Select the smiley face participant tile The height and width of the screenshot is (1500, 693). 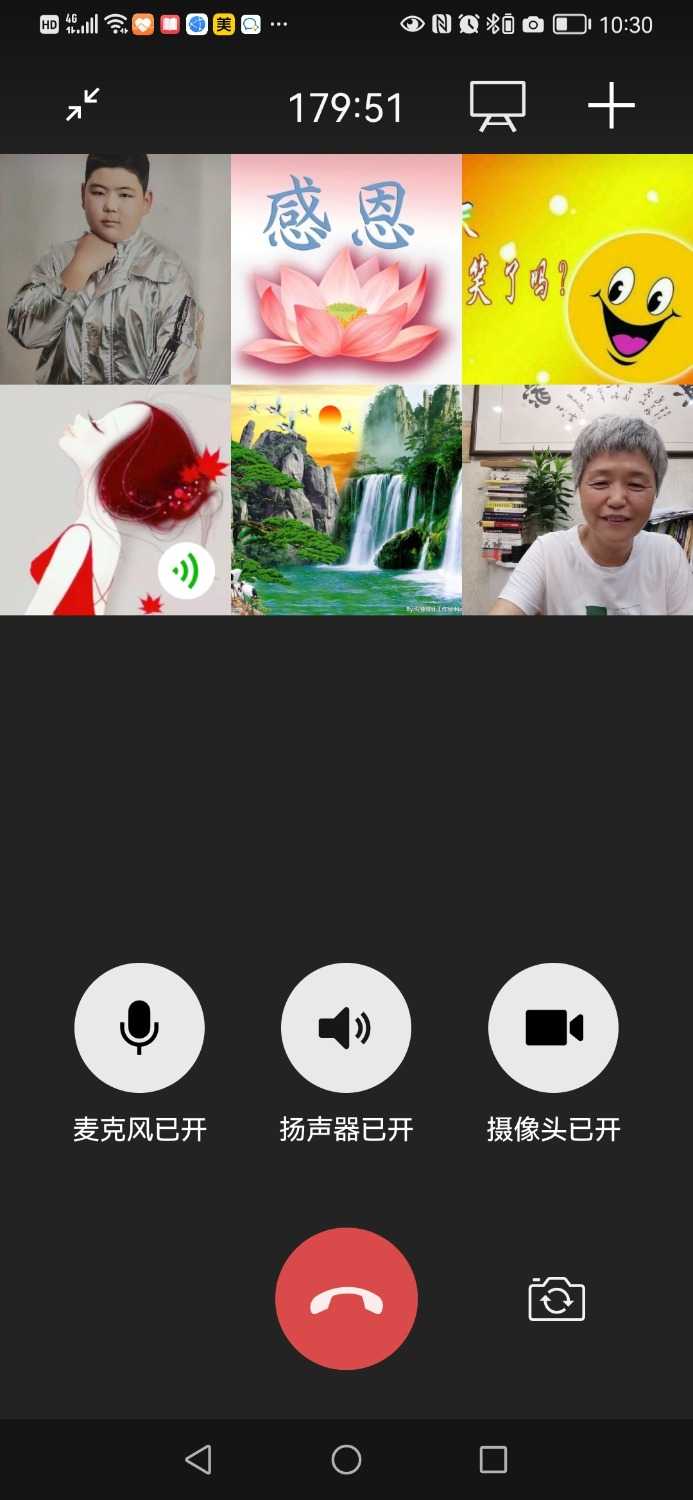point(577,269)
